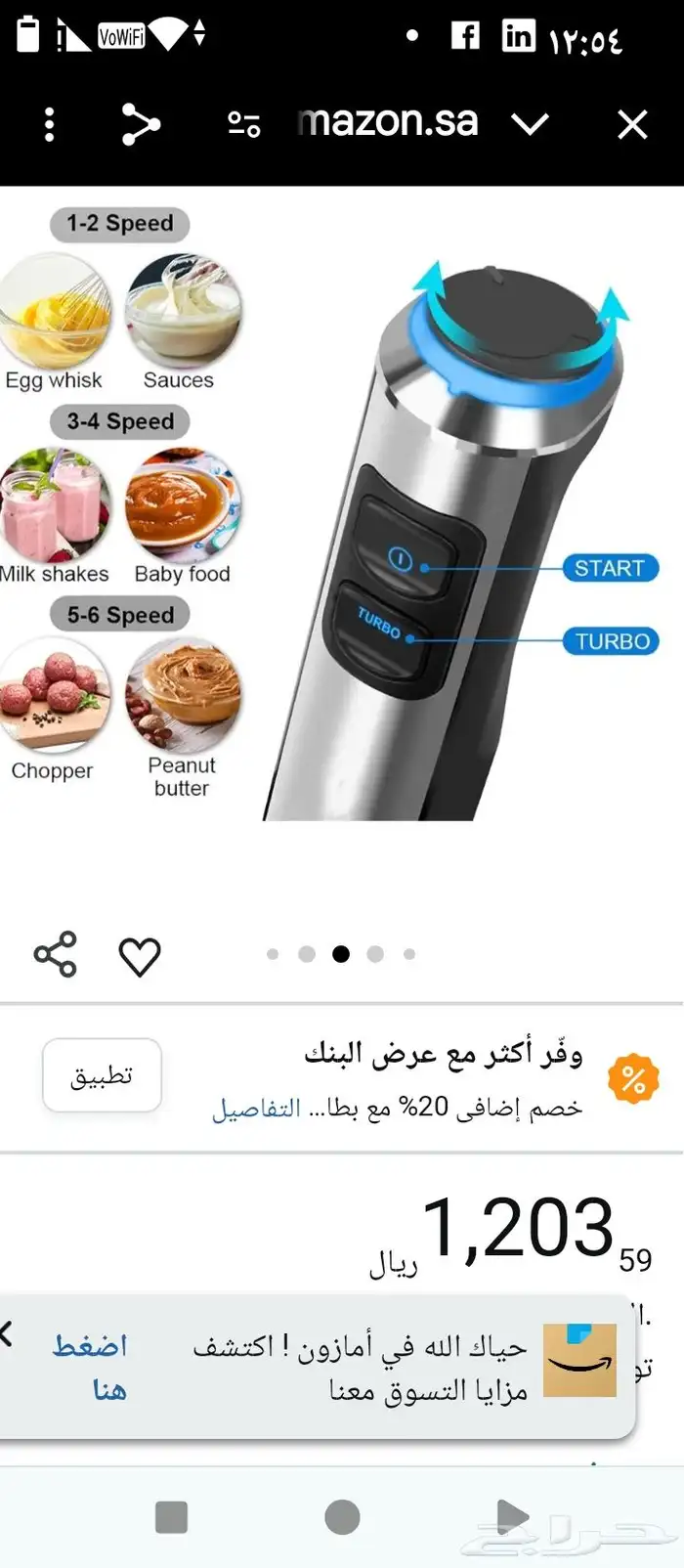Screen dimensions: 684x1568
Task: Tap اضغط هنا on the Amazon banner
Action: (x=91, y=1367)
